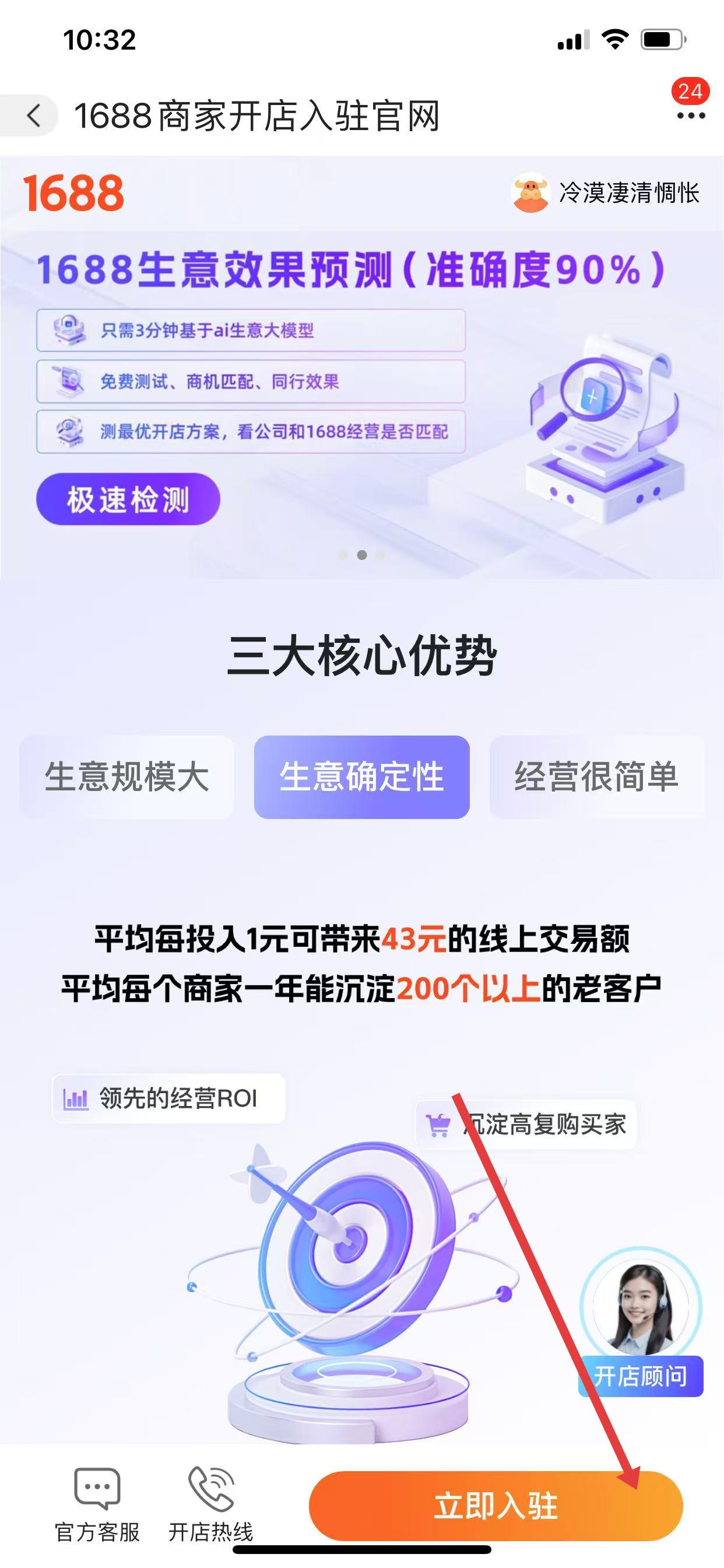Select the 生意确定性 tab
Screen dimensions: 724x1568
pyautogui.click(x=361, y=776)
